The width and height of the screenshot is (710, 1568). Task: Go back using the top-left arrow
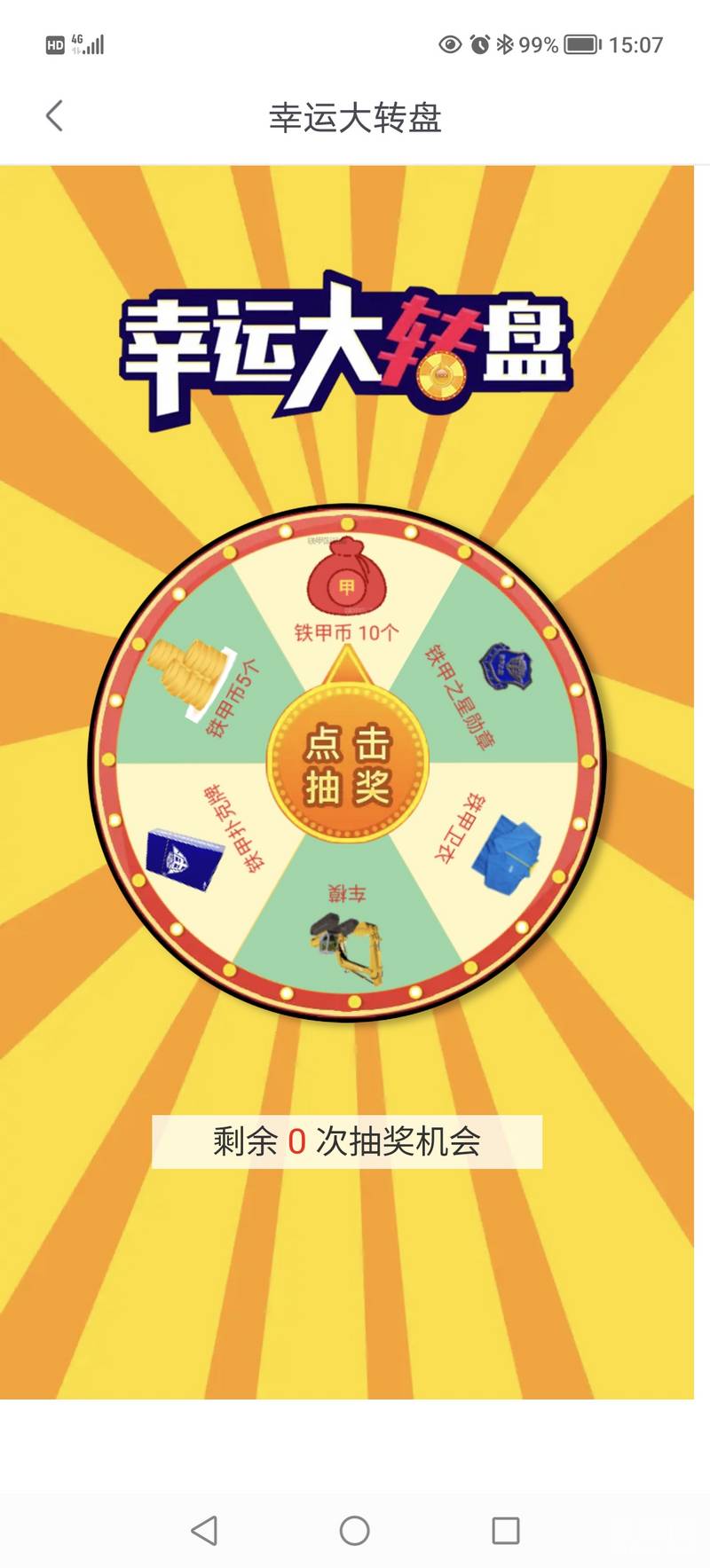55,116
